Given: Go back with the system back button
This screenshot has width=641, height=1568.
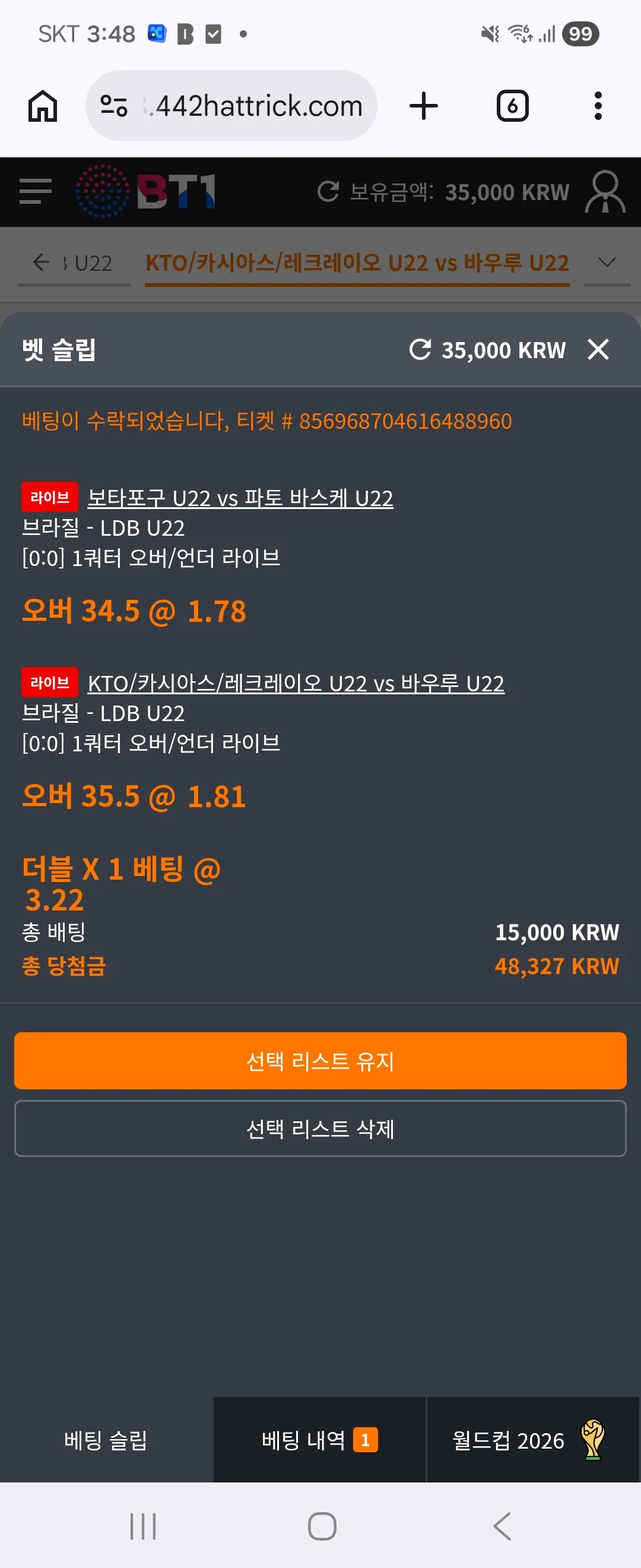Looking at the screenshot, I should [x=502, y=1526].
